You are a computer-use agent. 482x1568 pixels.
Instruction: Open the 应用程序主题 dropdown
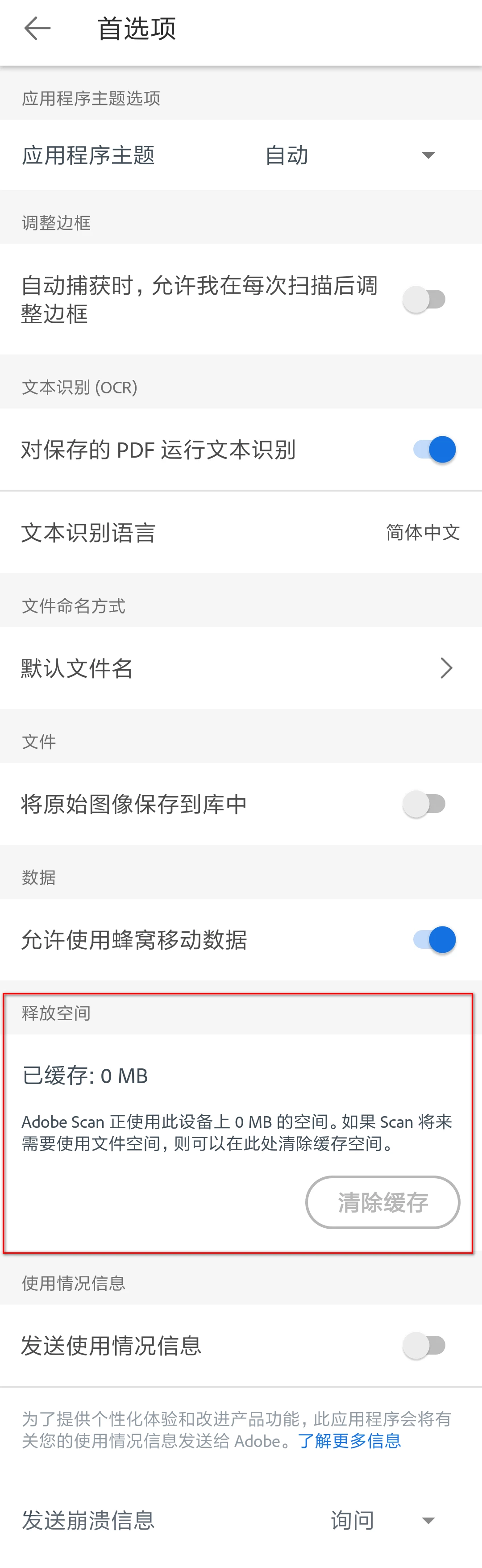coord(350,155)
